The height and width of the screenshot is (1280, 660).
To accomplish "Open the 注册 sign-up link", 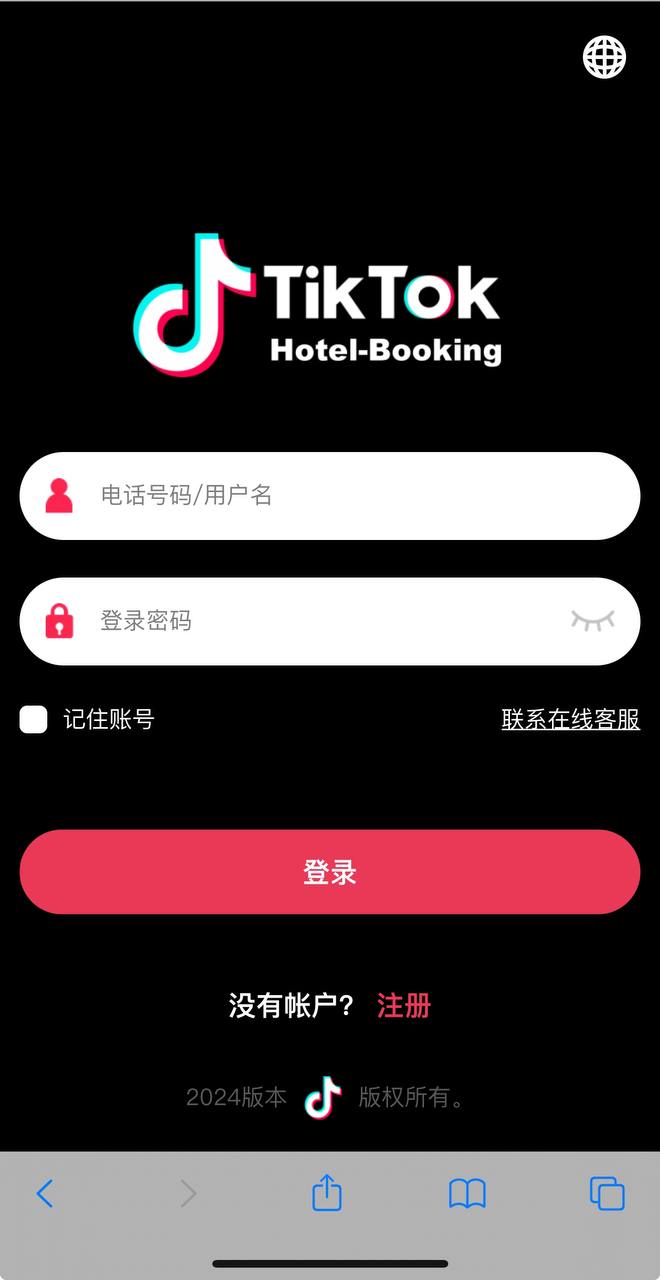I will point(404,1005).
